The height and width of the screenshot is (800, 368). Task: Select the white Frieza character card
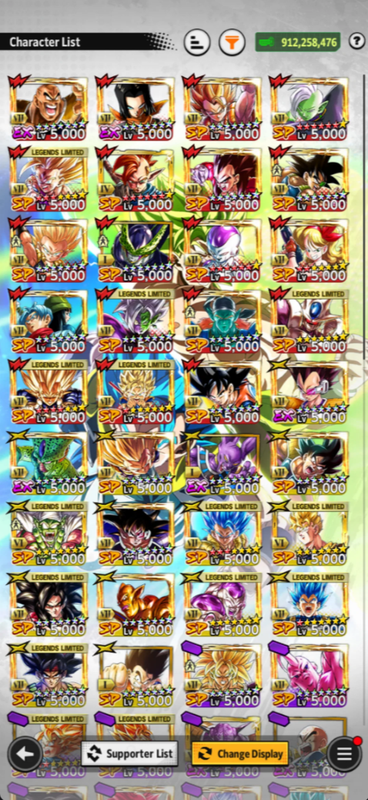click(222, 251)
